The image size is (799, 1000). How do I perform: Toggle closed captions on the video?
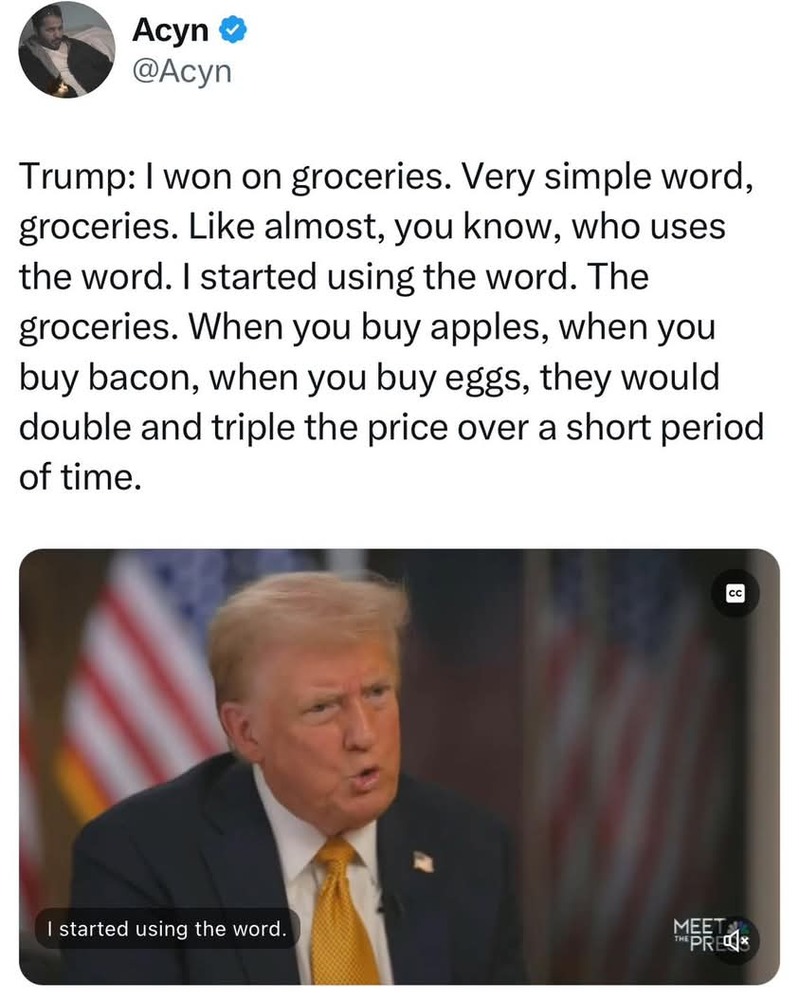click(x=735, y=594)
